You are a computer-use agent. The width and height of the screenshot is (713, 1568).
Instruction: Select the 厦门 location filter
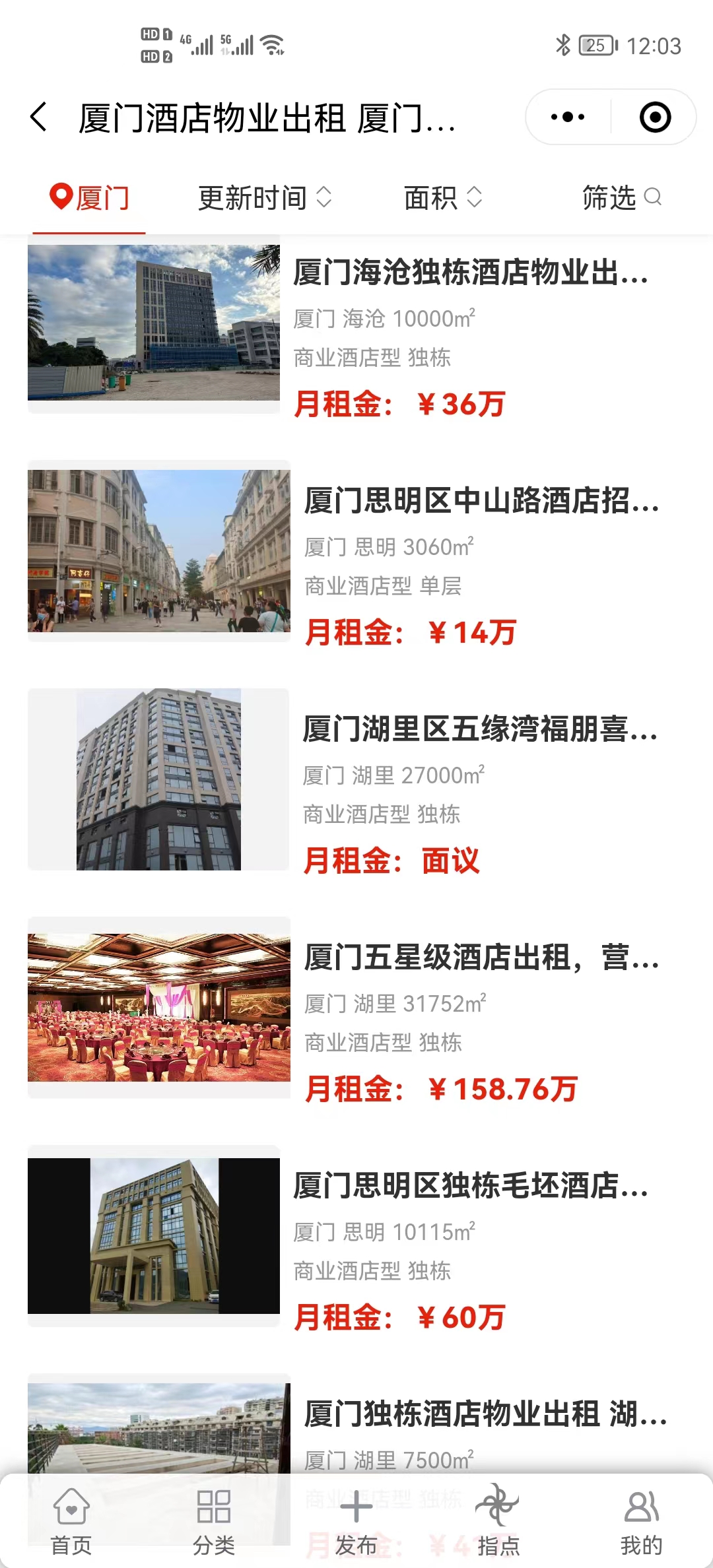tap(89, 198)
